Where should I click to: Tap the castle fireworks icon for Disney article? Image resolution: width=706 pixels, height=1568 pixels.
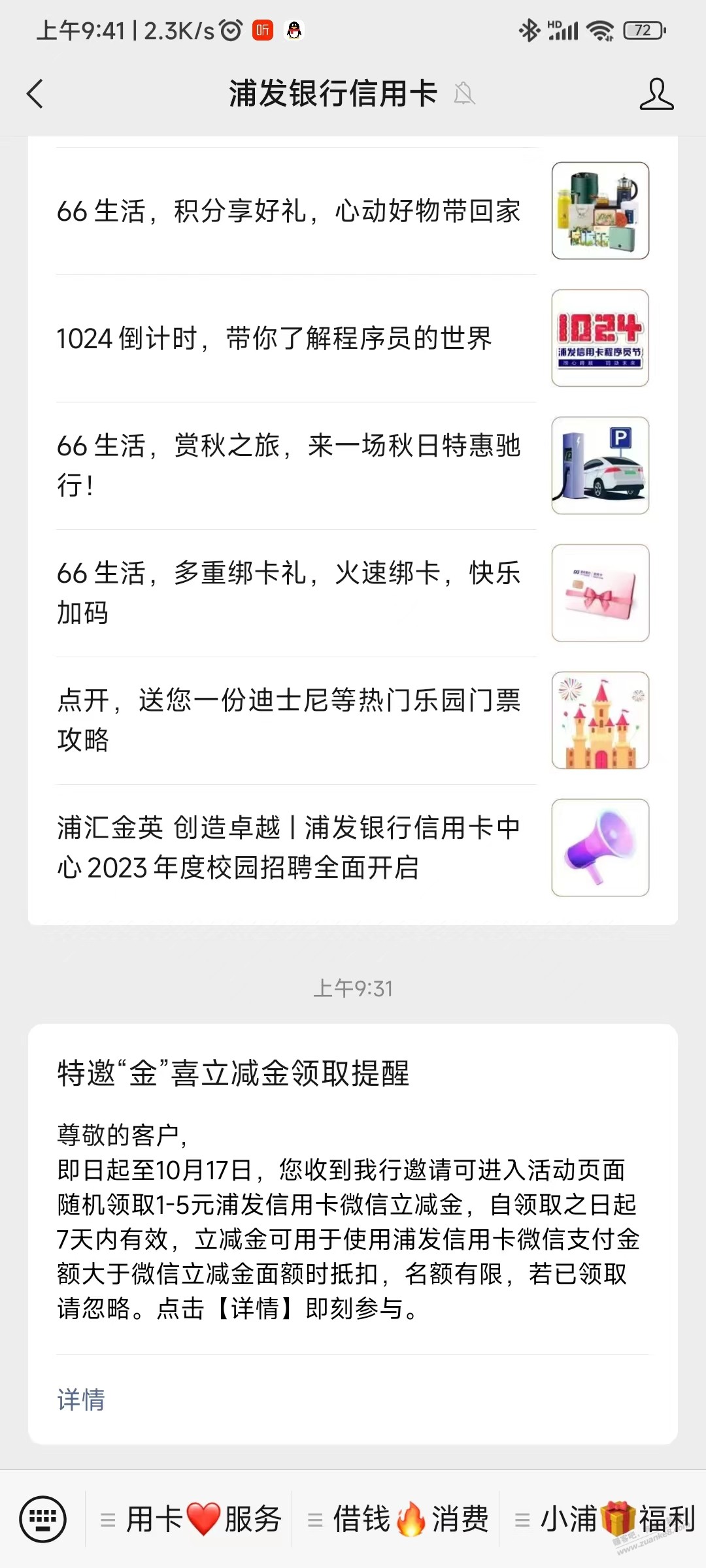click(x=599, y=720)
